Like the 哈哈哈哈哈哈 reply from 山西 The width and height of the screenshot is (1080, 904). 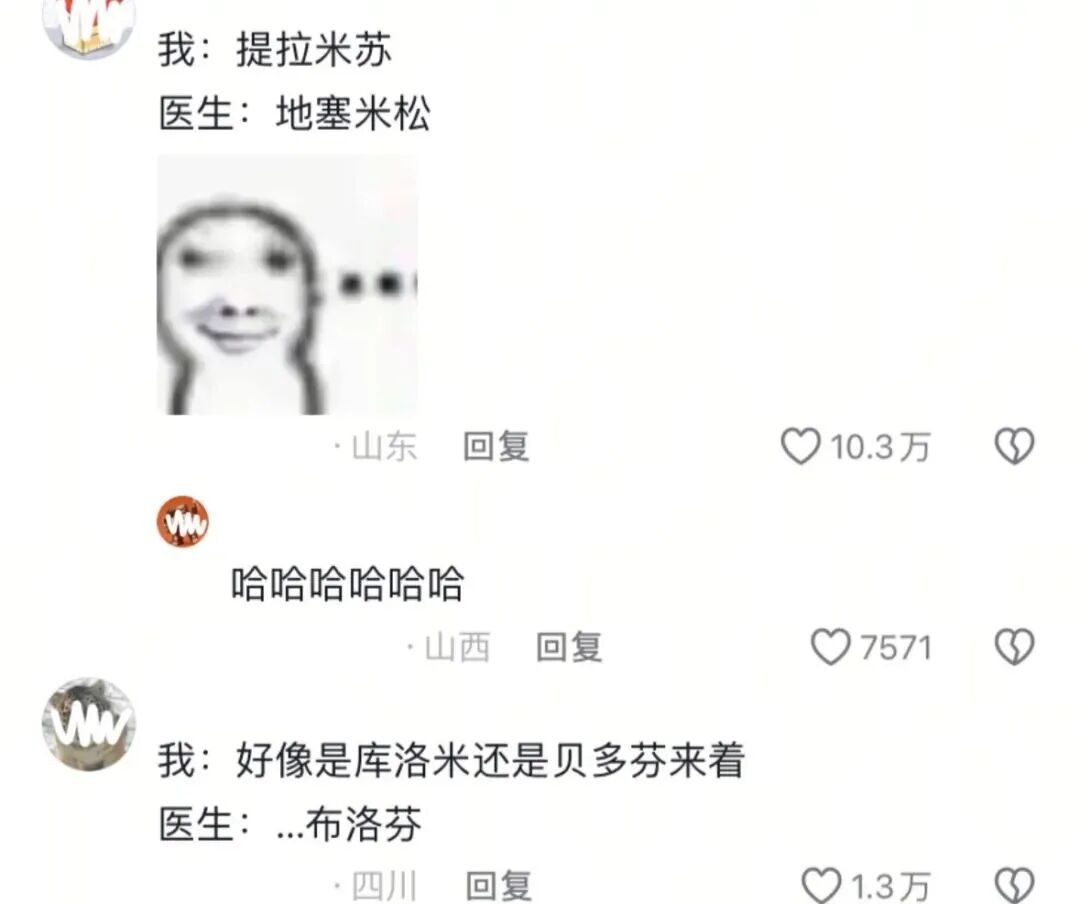coord(830,648)
